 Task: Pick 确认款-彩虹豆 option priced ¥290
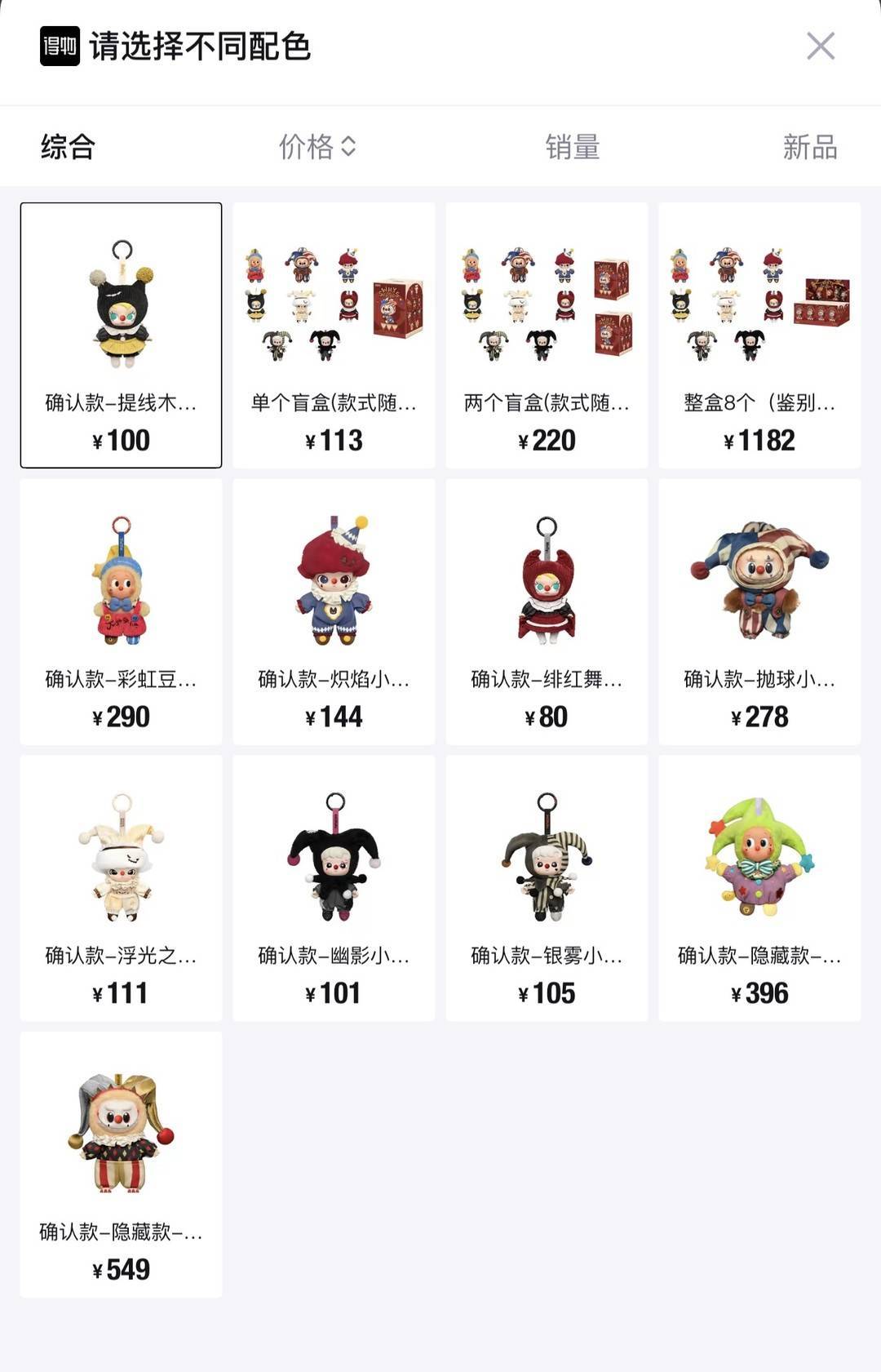pyautogui.click(x=121, y=611)
